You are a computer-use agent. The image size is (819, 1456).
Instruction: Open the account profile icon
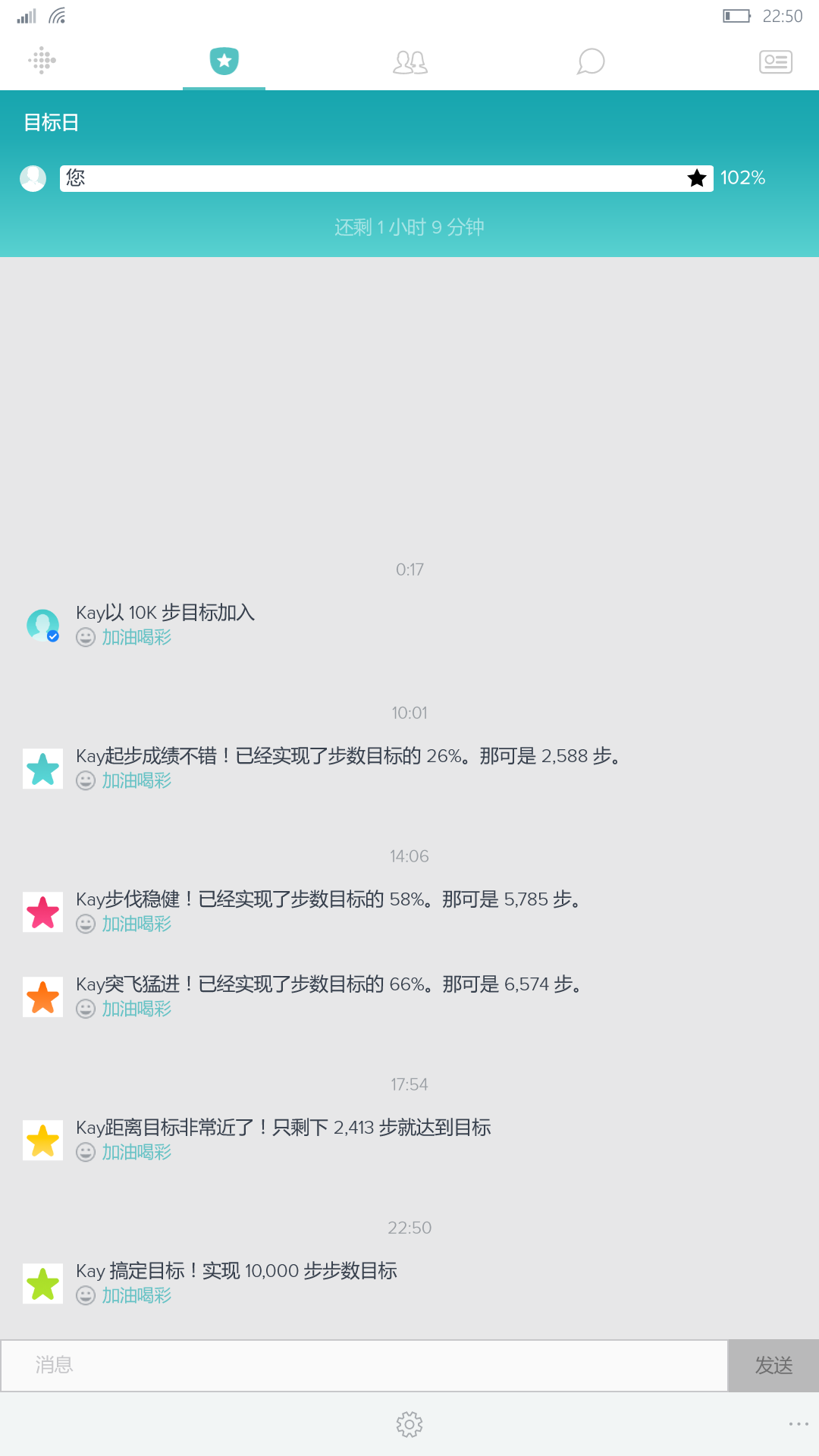click(775, 61)
